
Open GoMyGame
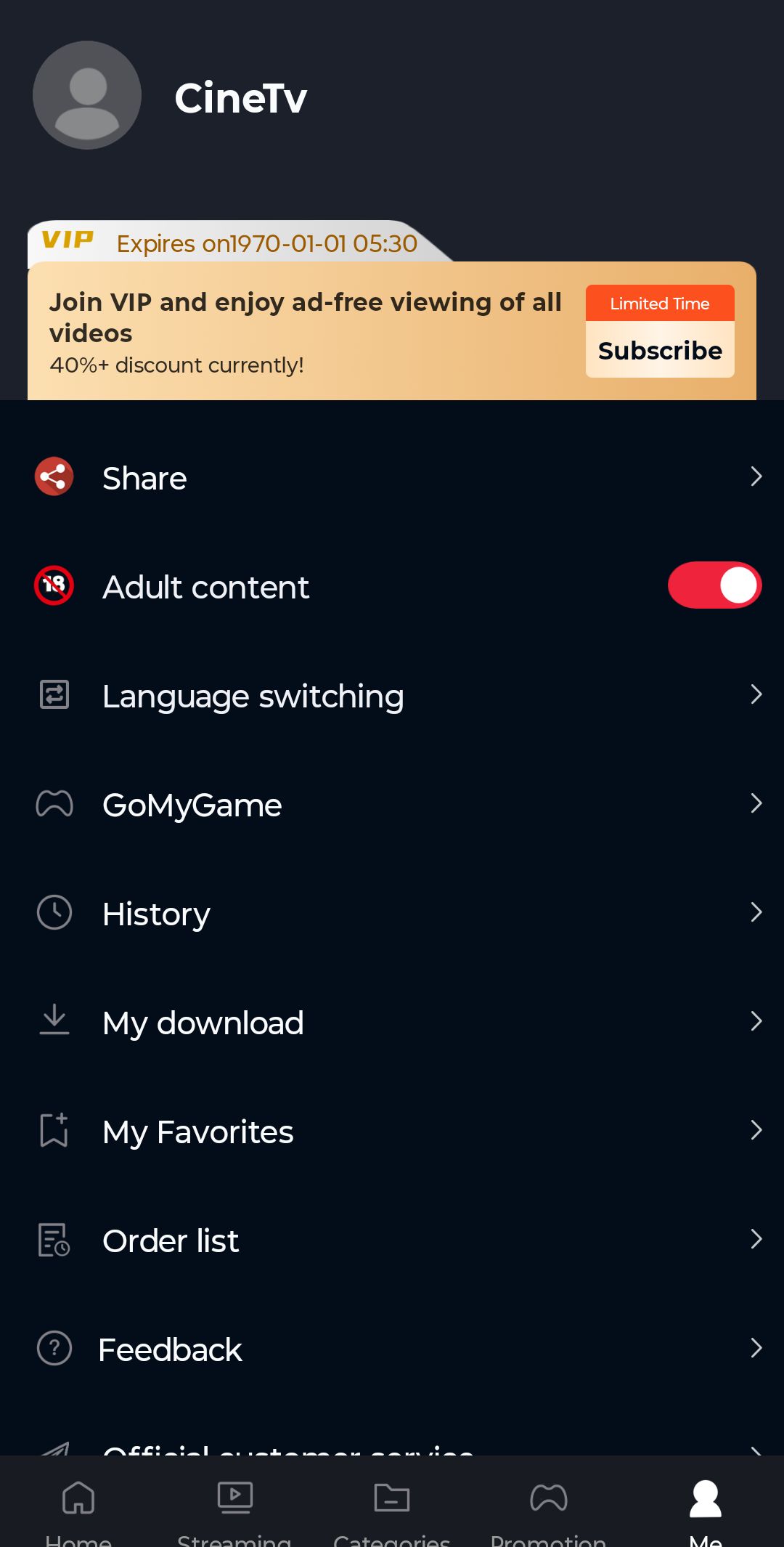click(392, 805)
